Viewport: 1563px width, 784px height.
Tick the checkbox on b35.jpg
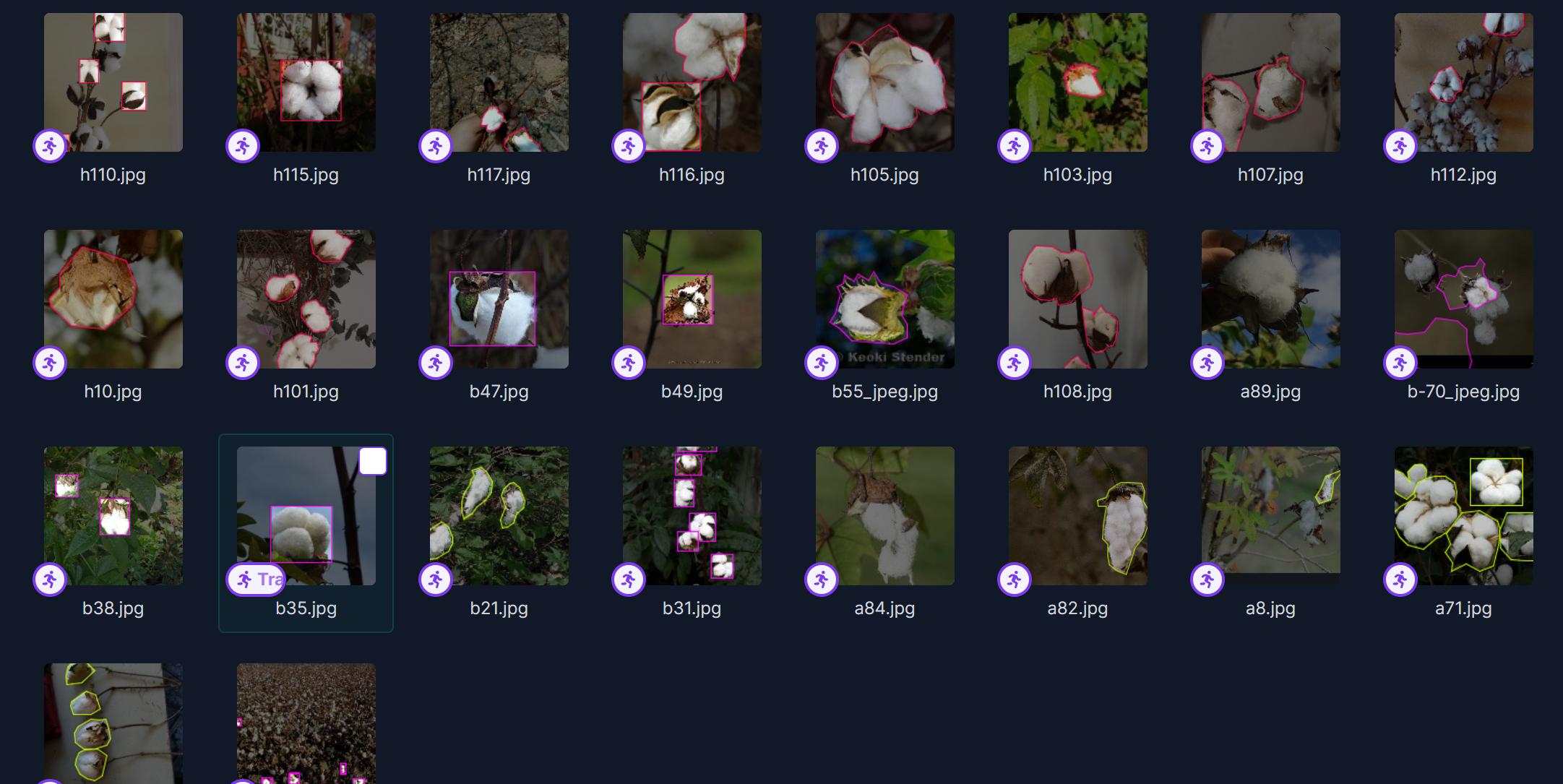coord(373,462)
